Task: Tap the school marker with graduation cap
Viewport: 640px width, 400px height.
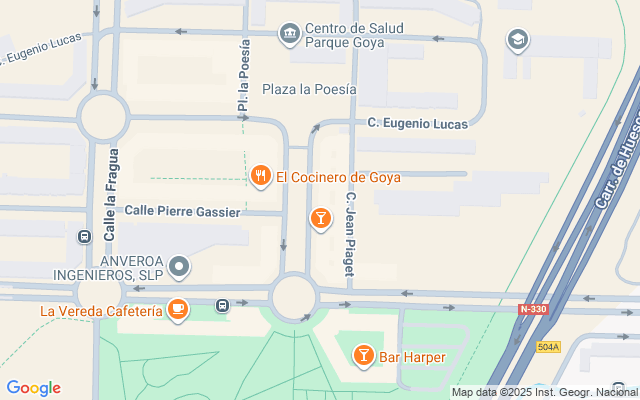Action: [x=518, y=40]
